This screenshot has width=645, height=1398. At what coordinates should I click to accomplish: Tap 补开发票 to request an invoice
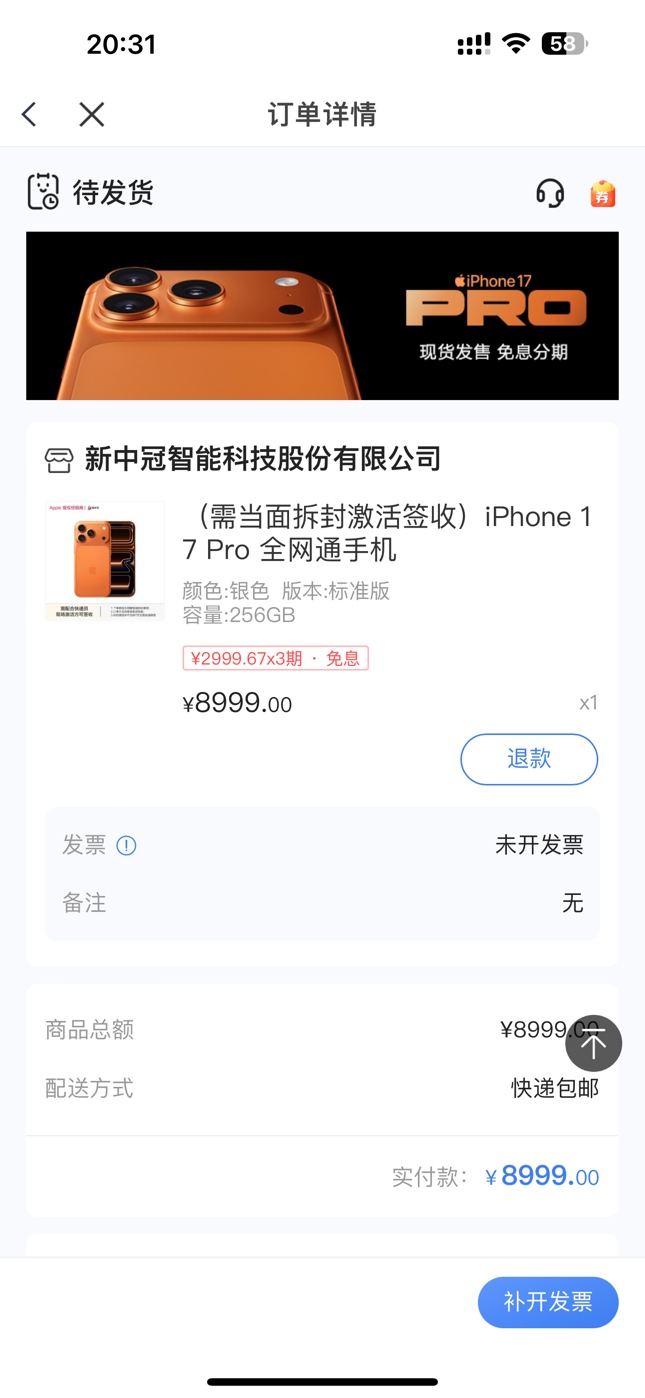point(548,1302)
